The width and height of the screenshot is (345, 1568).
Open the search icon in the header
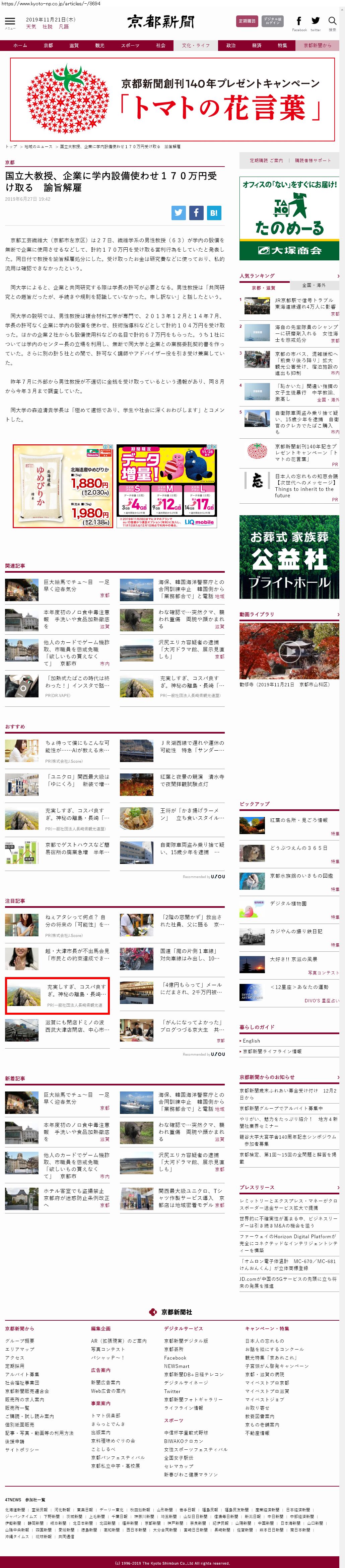pyautogui.click(x=332, y=21)
